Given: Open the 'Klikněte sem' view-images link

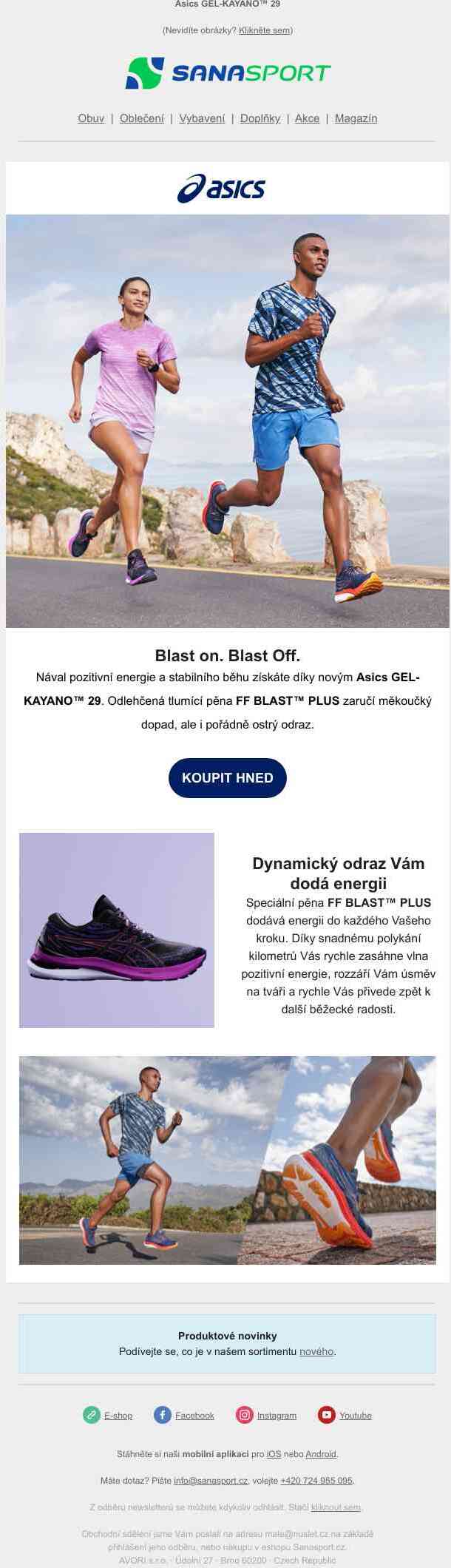Looking at the screenshot, I should click(264, 30).
